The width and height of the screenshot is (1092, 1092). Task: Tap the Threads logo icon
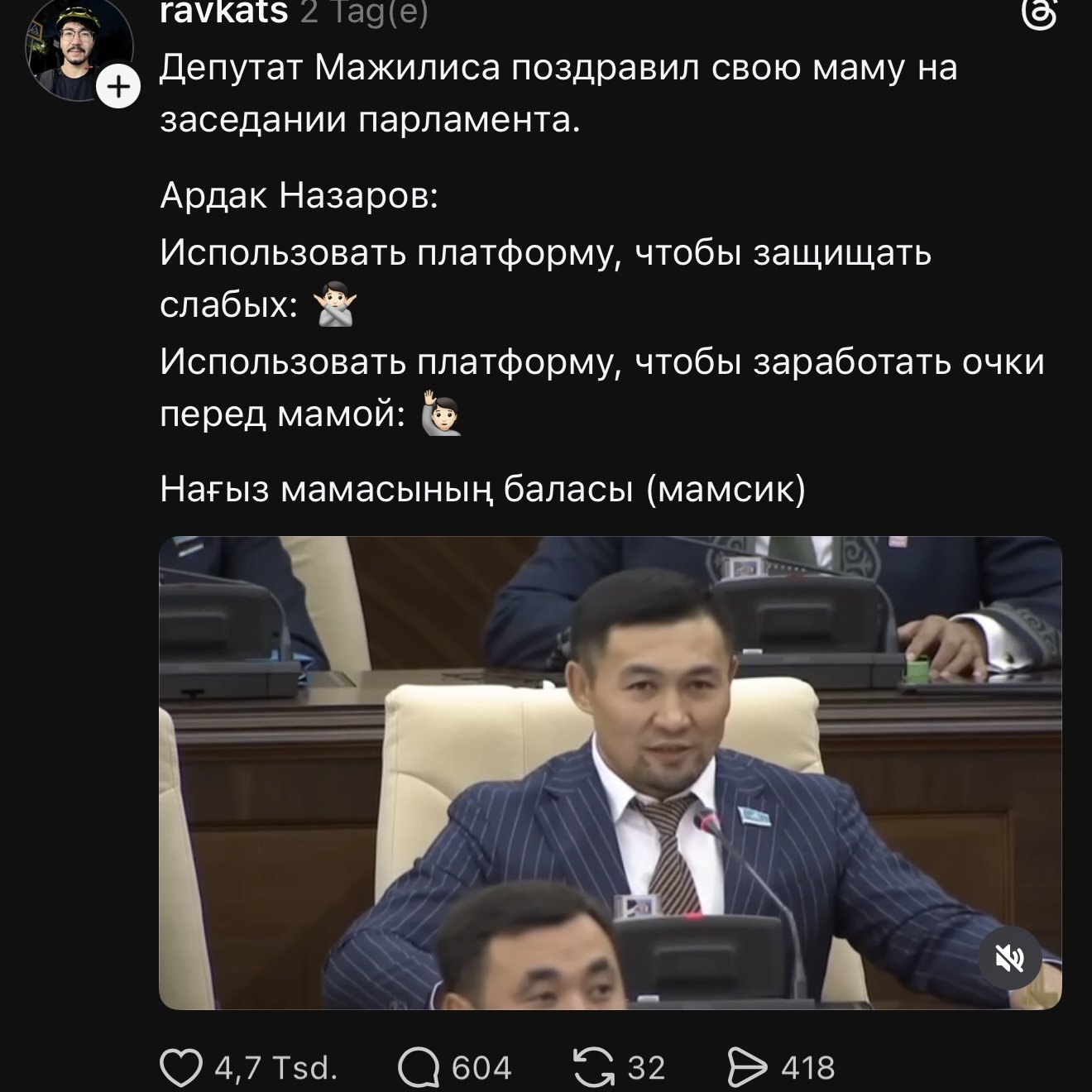click(x=1039, y=13)
